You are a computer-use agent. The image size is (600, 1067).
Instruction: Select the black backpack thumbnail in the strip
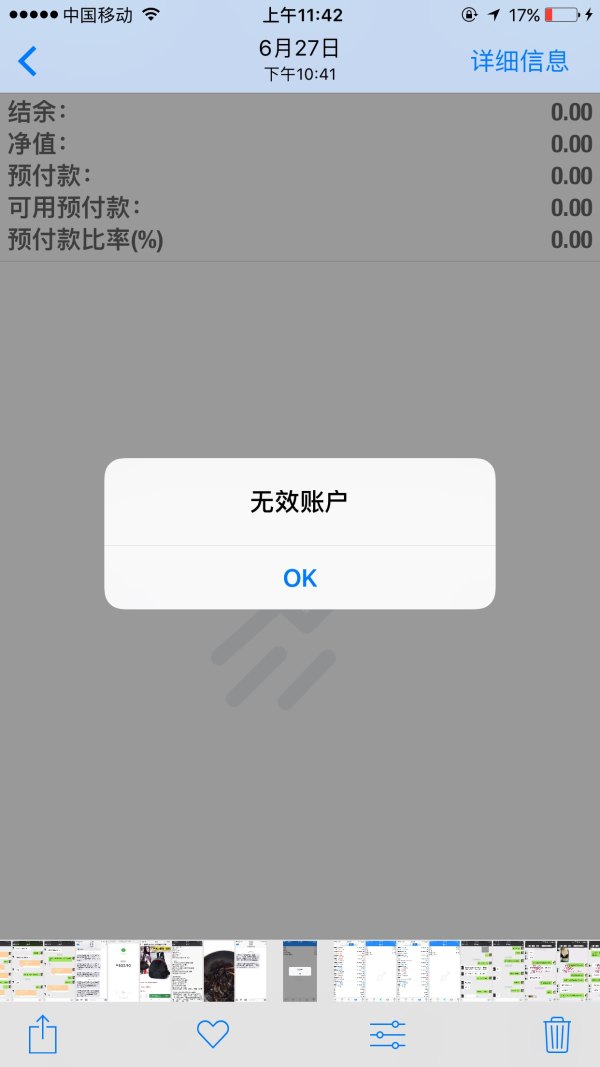click(x=155, y=970)
